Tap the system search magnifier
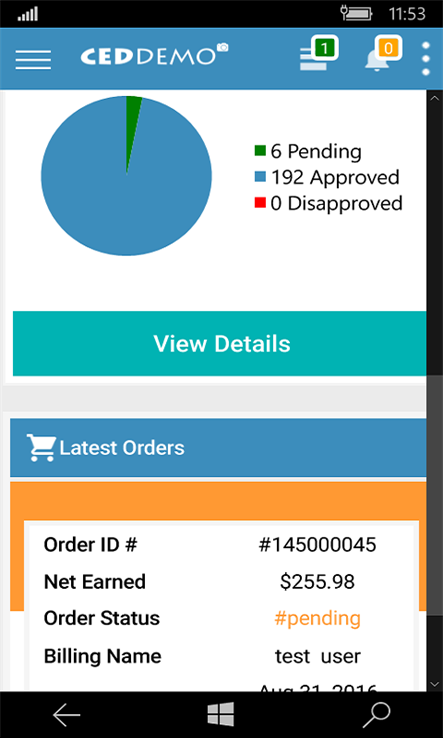 coord(377,715)
